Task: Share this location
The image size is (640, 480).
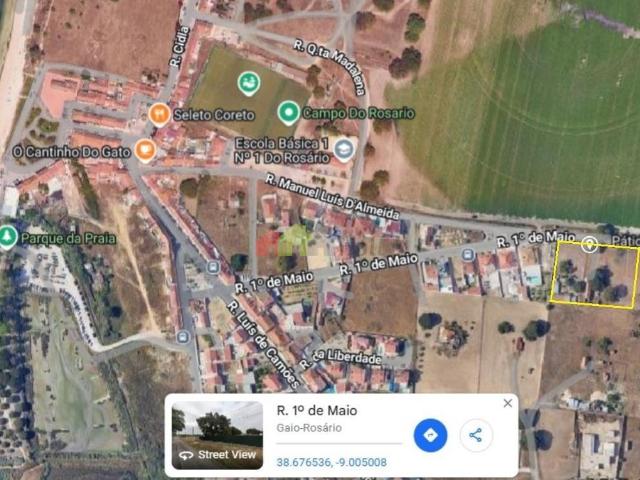Action: pos(476,435)
